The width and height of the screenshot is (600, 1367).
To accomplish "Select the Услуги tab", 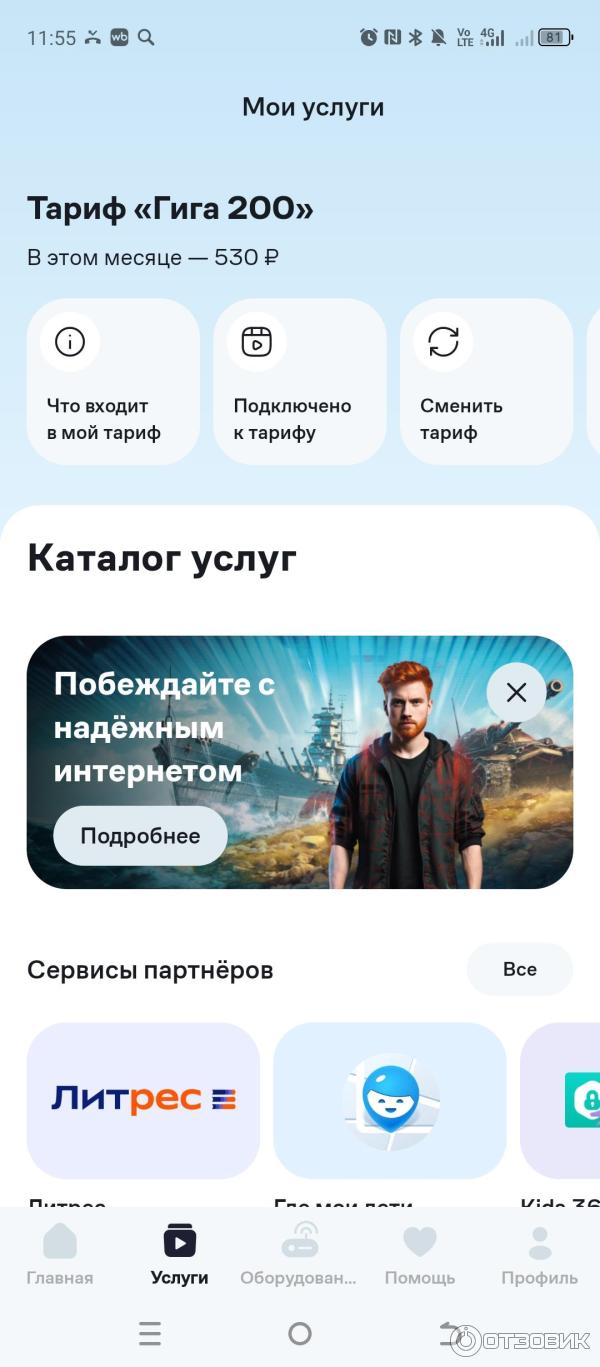I will point(180,1255).
